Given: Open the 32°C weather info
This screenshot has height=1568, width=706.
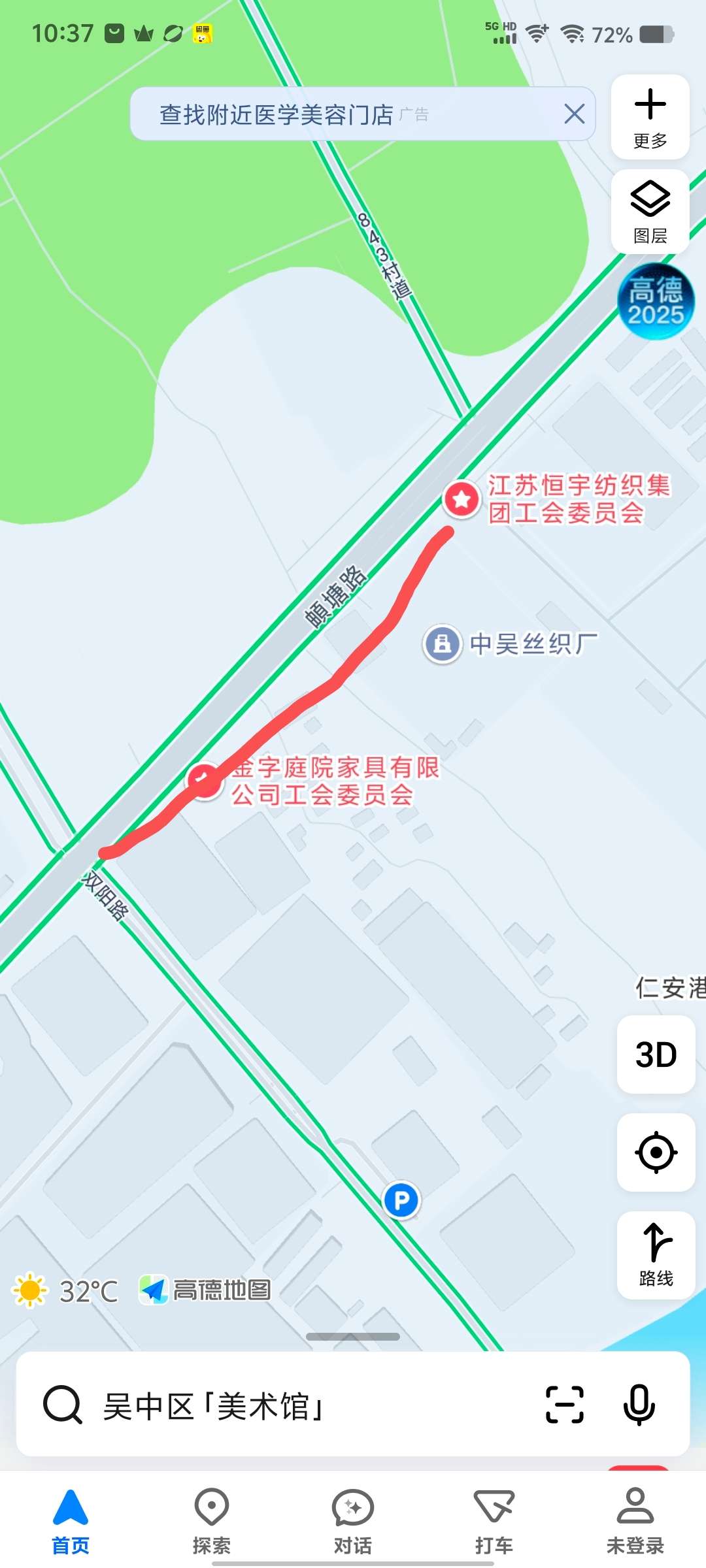Looking at the screenshot, I should [x=65, y=1291].
